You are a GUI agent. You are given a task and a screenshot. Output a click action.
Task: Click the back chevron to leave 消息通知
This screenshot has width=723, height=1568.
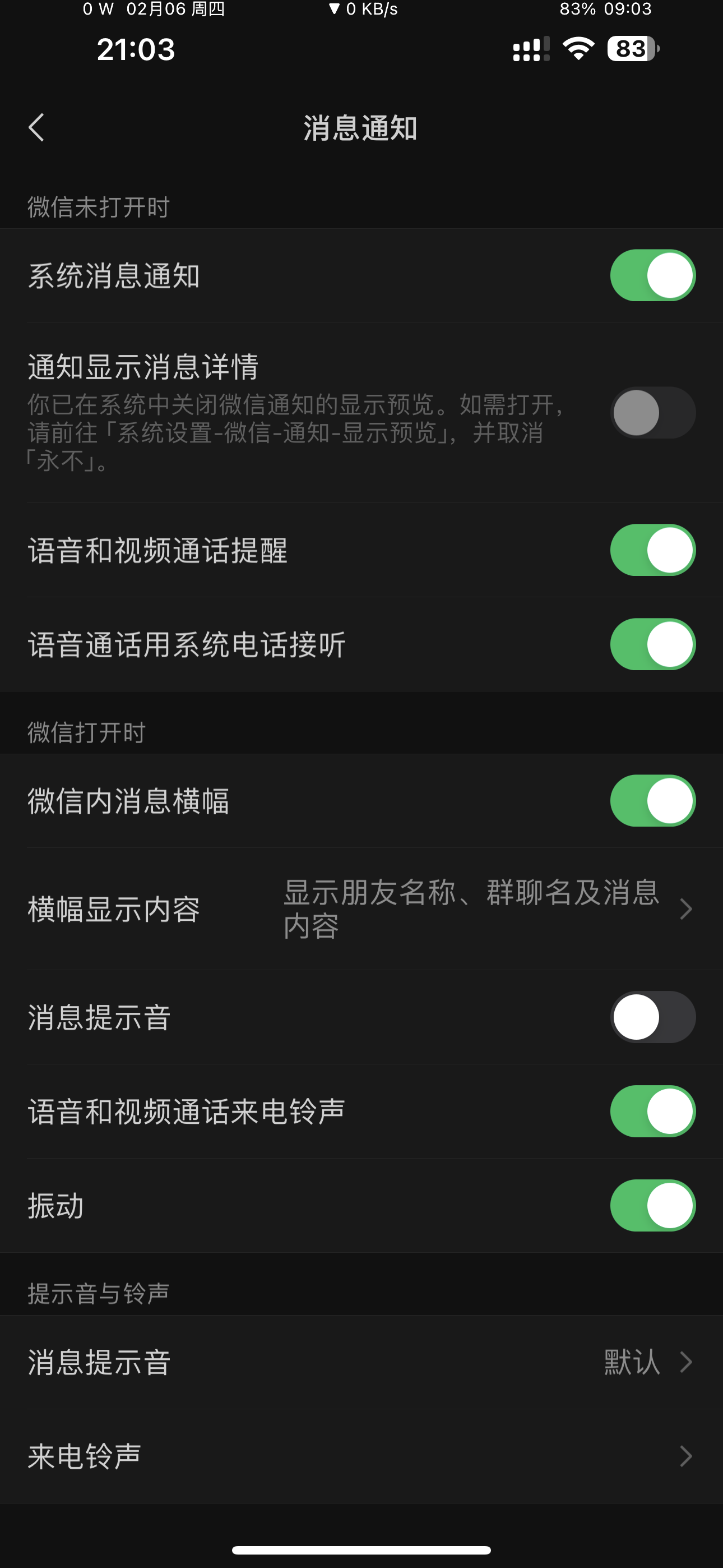[36, 128]
